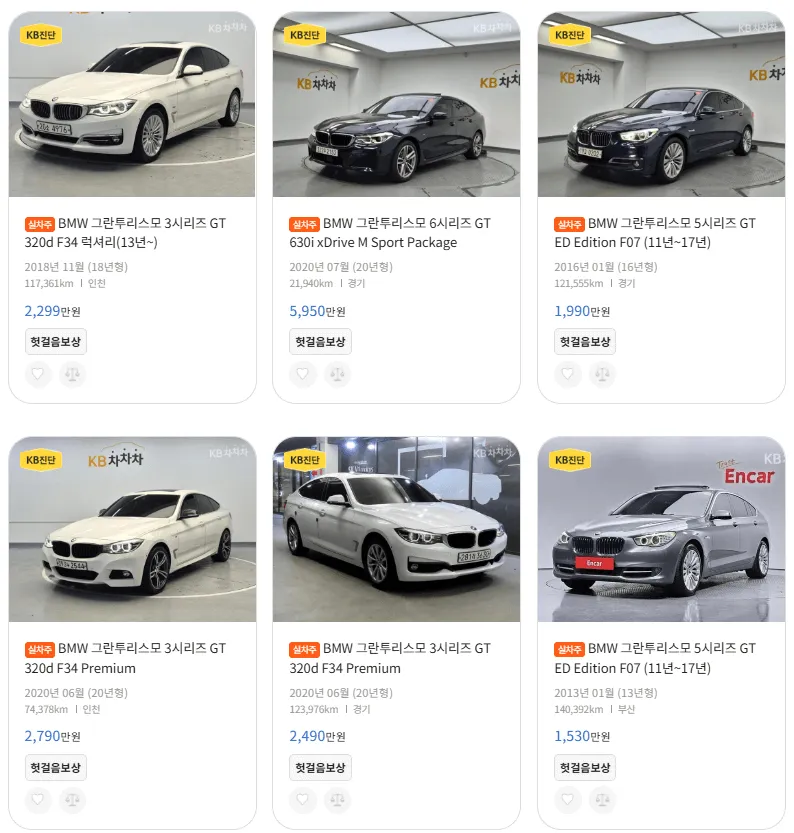The image size is (794, 833).
Task: Select the compare icon under the 2,790만원 listing
Action: click(72, 800)
